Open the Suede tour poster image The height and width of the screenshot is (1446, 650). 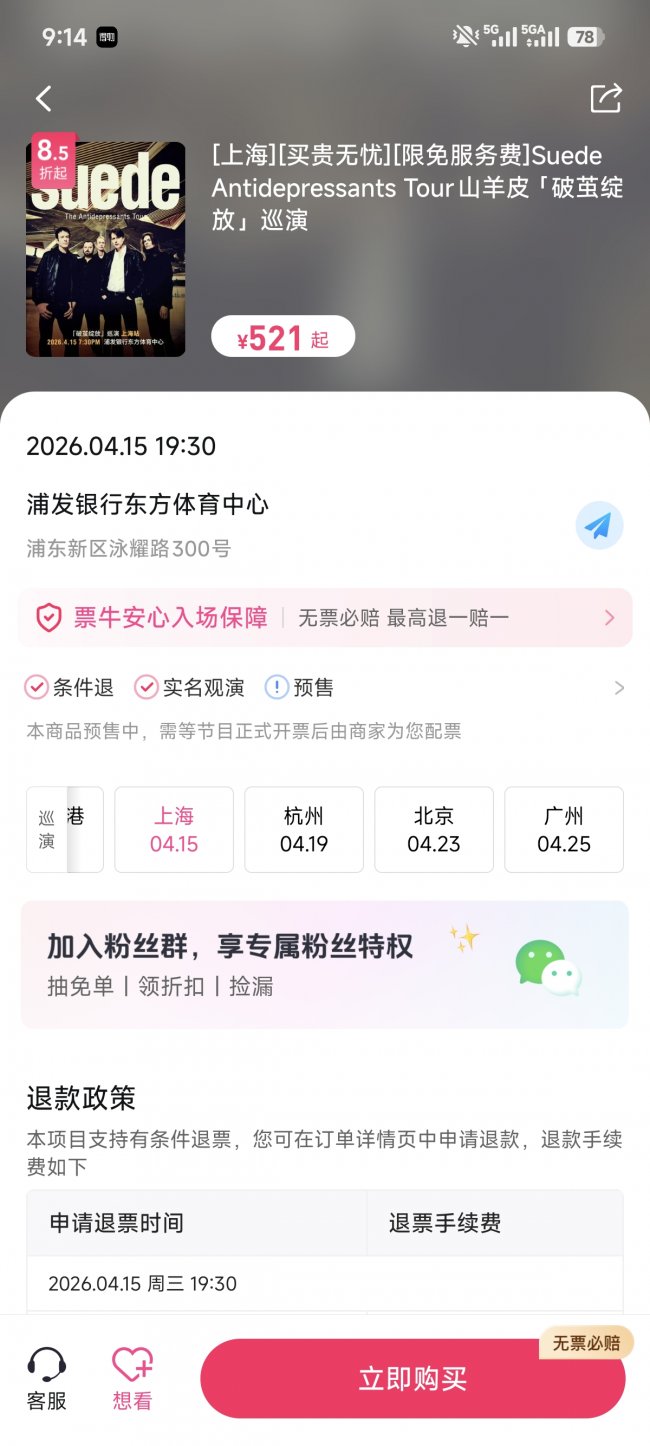105,249
